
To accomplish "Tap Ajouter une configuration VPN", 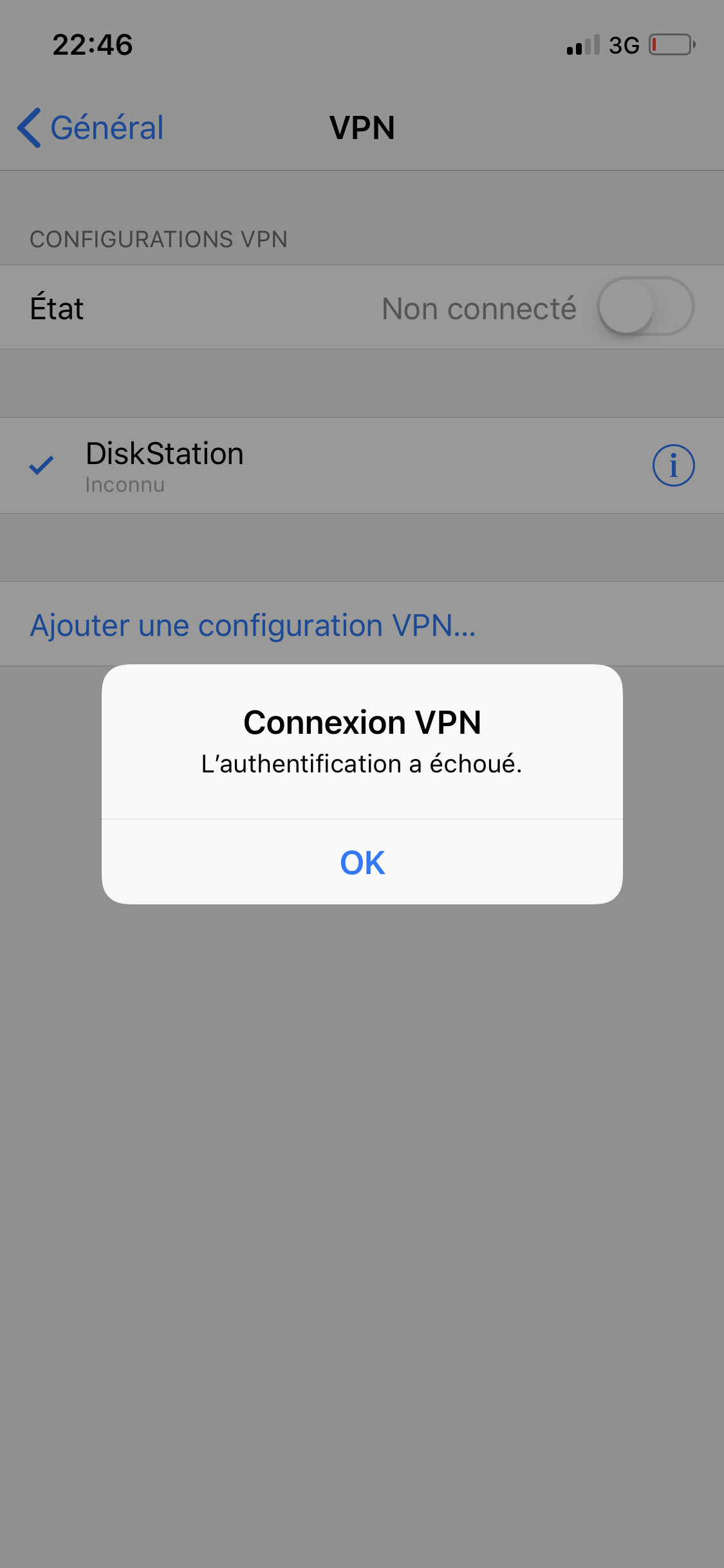I will coord(253,625).
